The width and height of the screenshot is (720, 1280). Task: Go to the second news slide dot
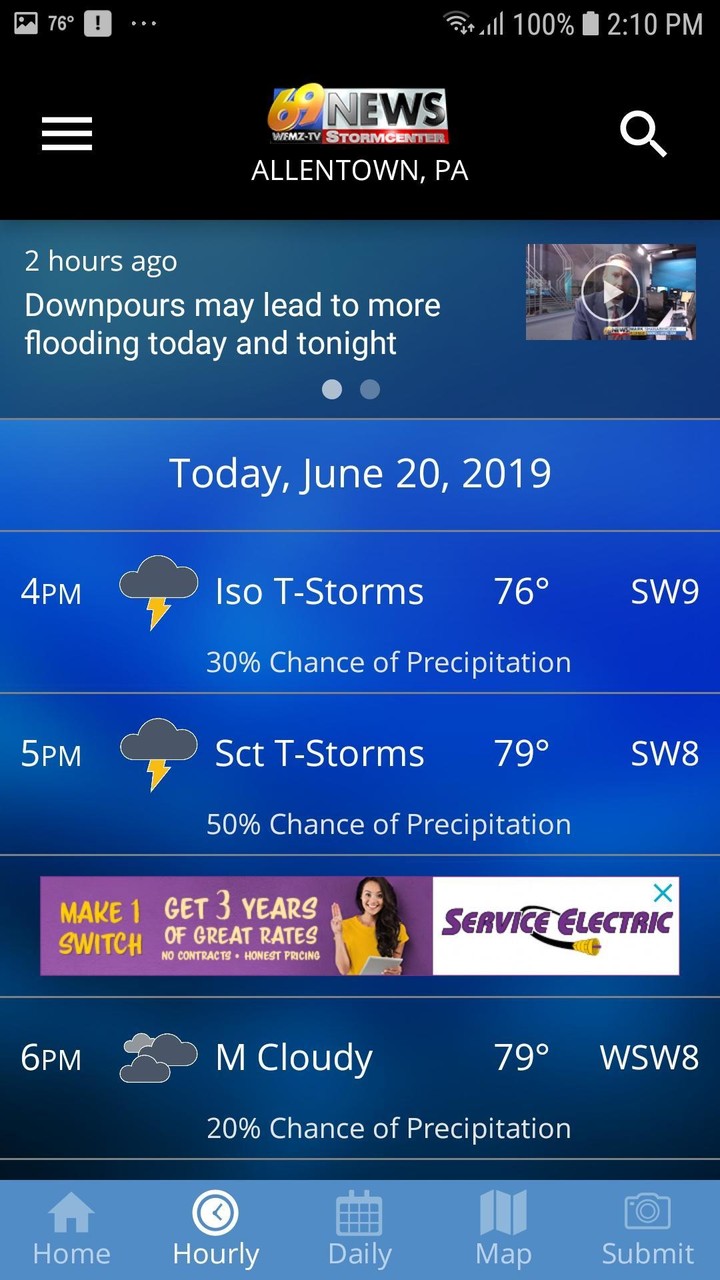coord(370,389)
